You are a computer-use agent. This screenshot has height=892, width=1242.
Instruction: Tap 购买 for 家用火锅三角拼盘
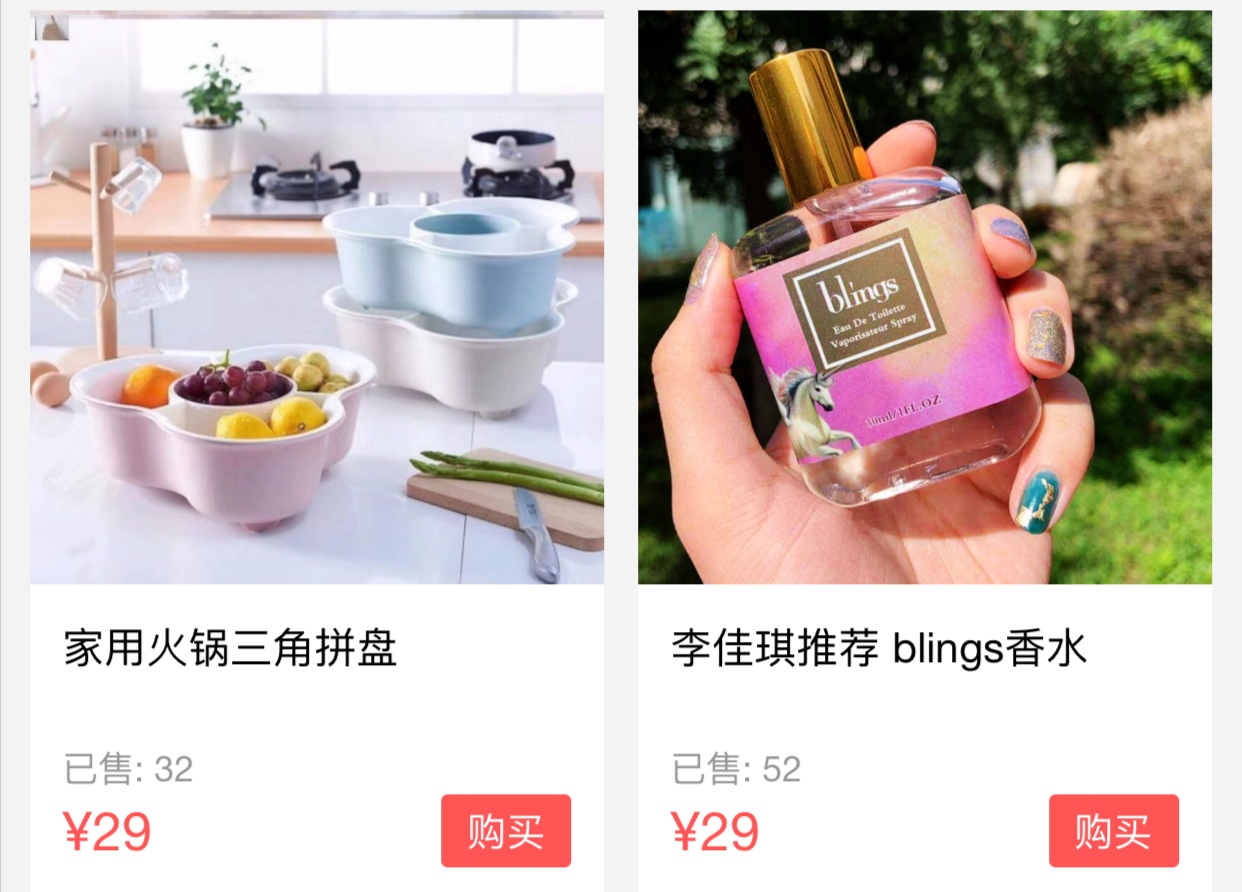pos(505,831)
